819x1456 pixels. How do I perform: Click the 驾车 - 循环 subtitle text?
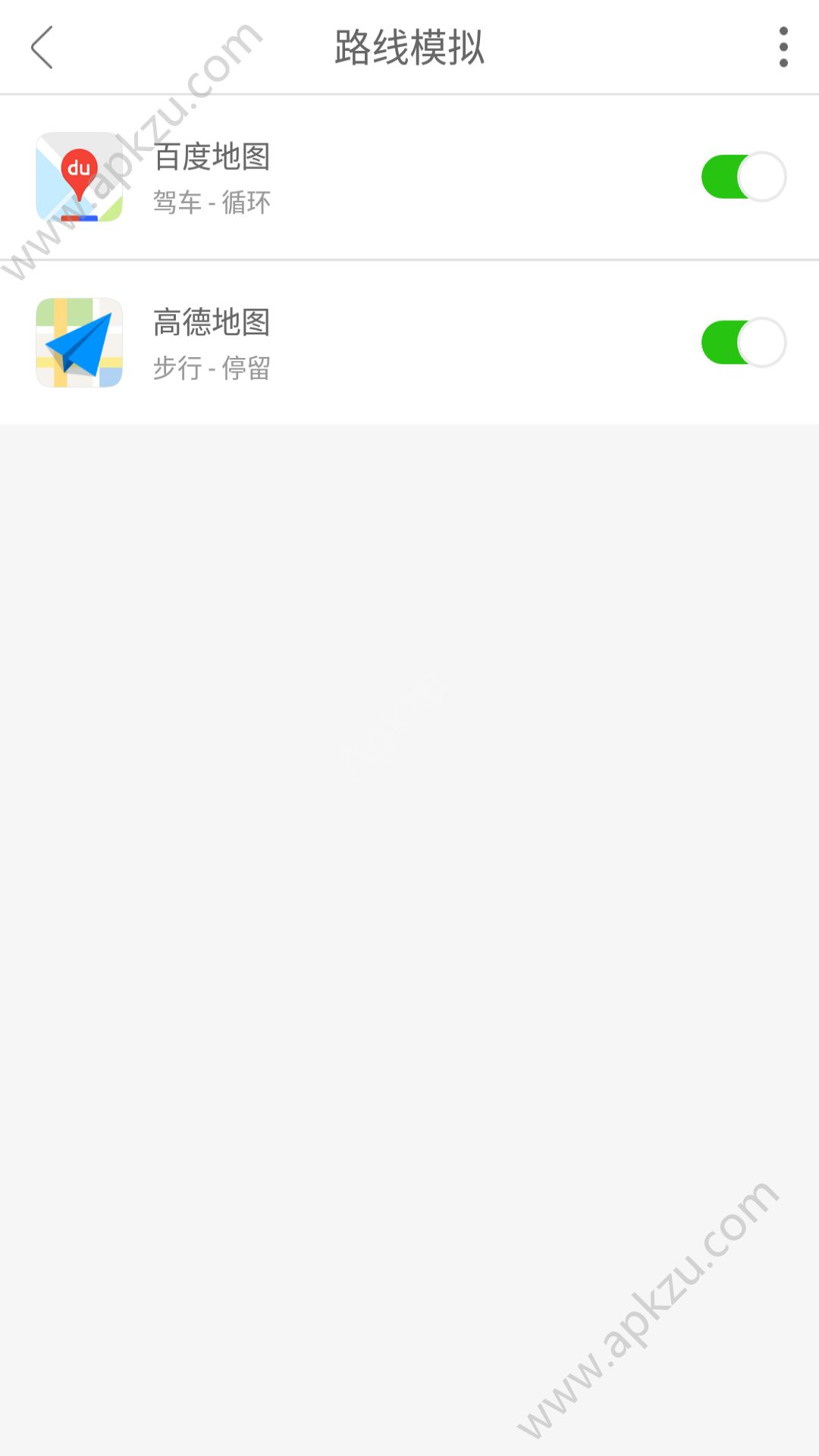pyautogui.click(x=211, y=203)
